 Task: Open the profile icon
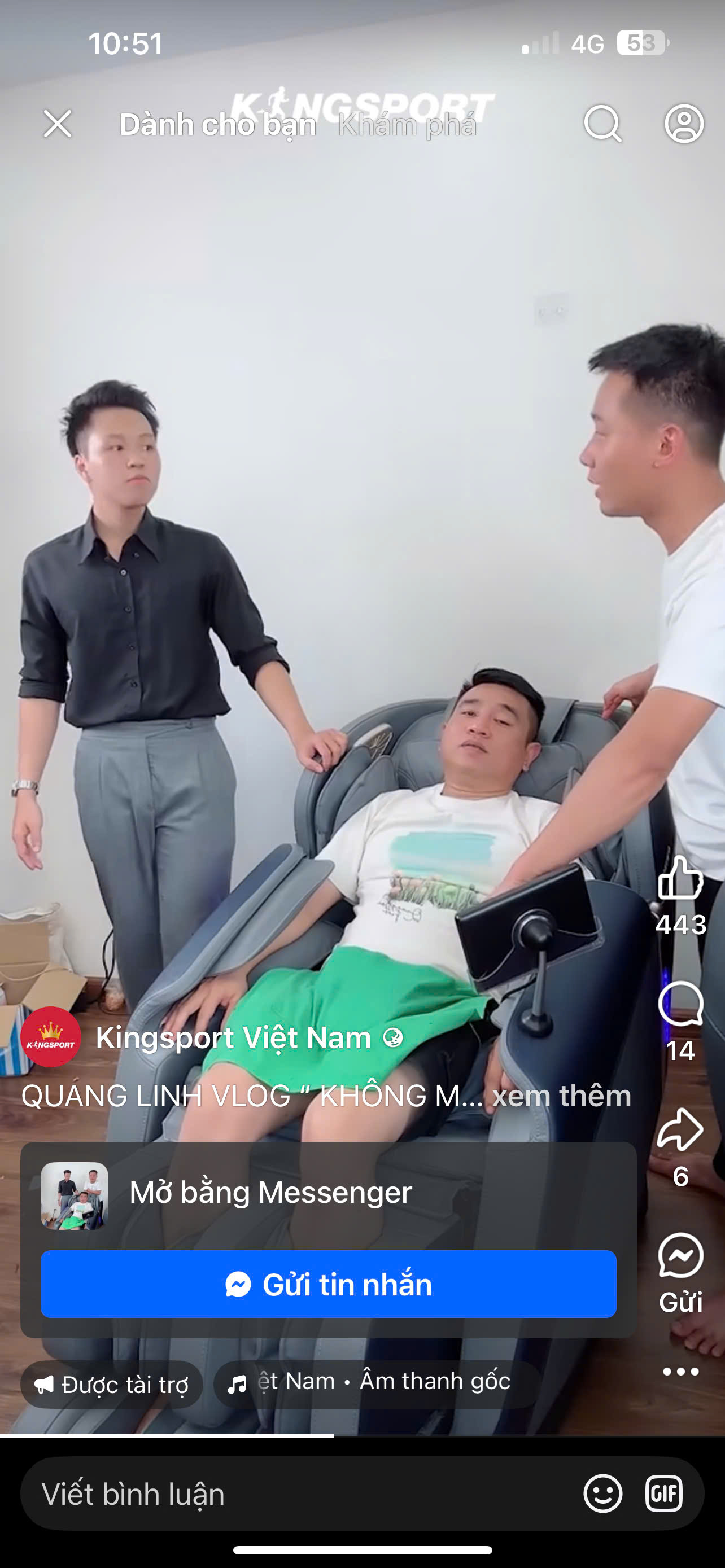pos(684,124)
